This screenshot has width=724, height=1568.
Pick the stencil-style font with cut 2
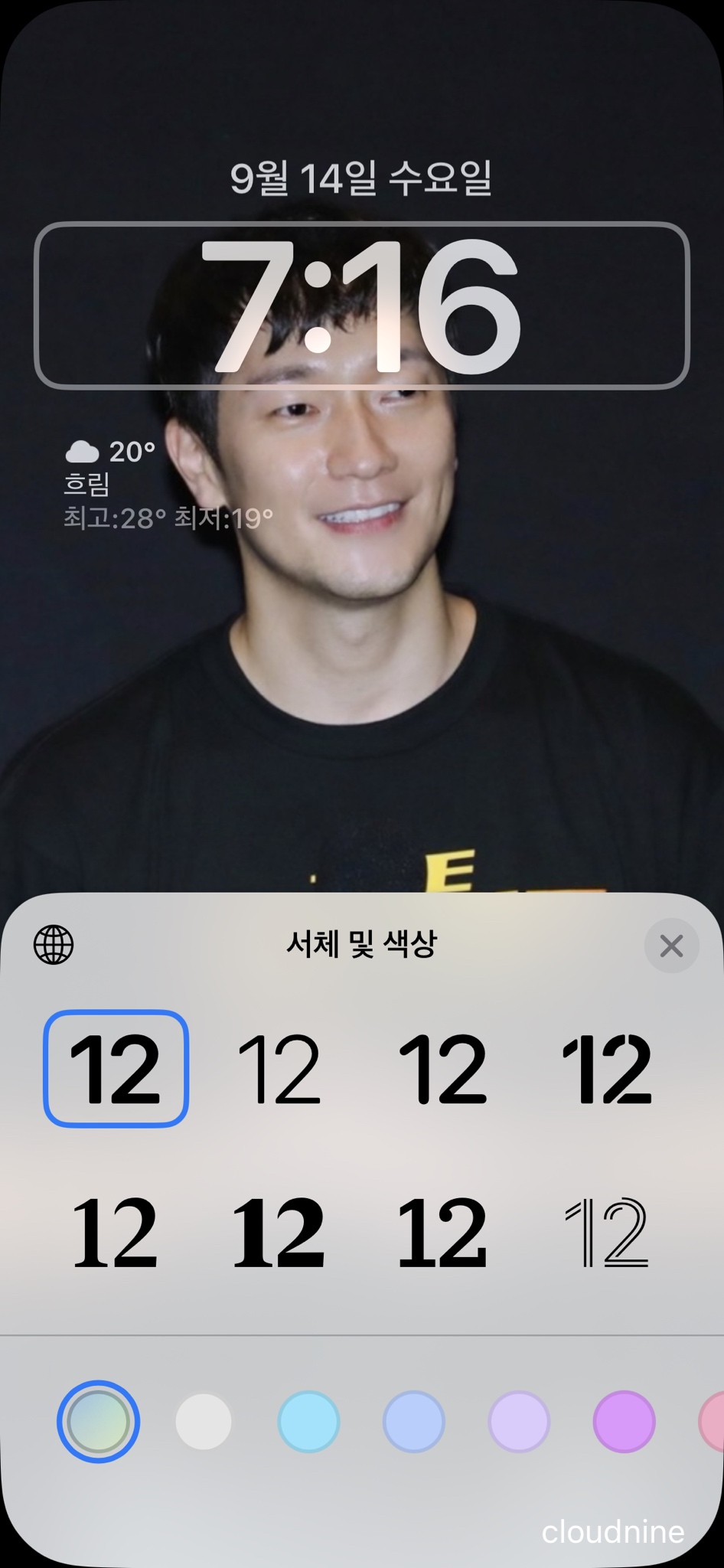point(606,1069)
